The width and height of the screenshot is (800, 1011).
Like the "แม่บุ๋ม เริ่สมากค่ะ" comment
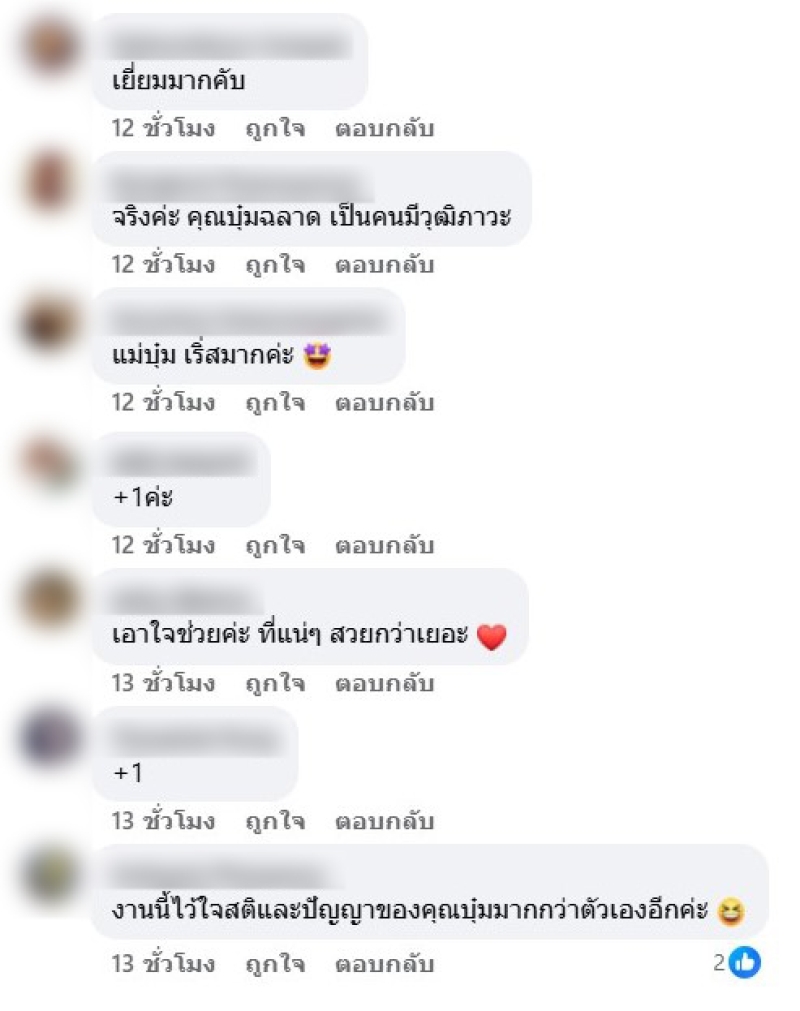tap(275, 403)
